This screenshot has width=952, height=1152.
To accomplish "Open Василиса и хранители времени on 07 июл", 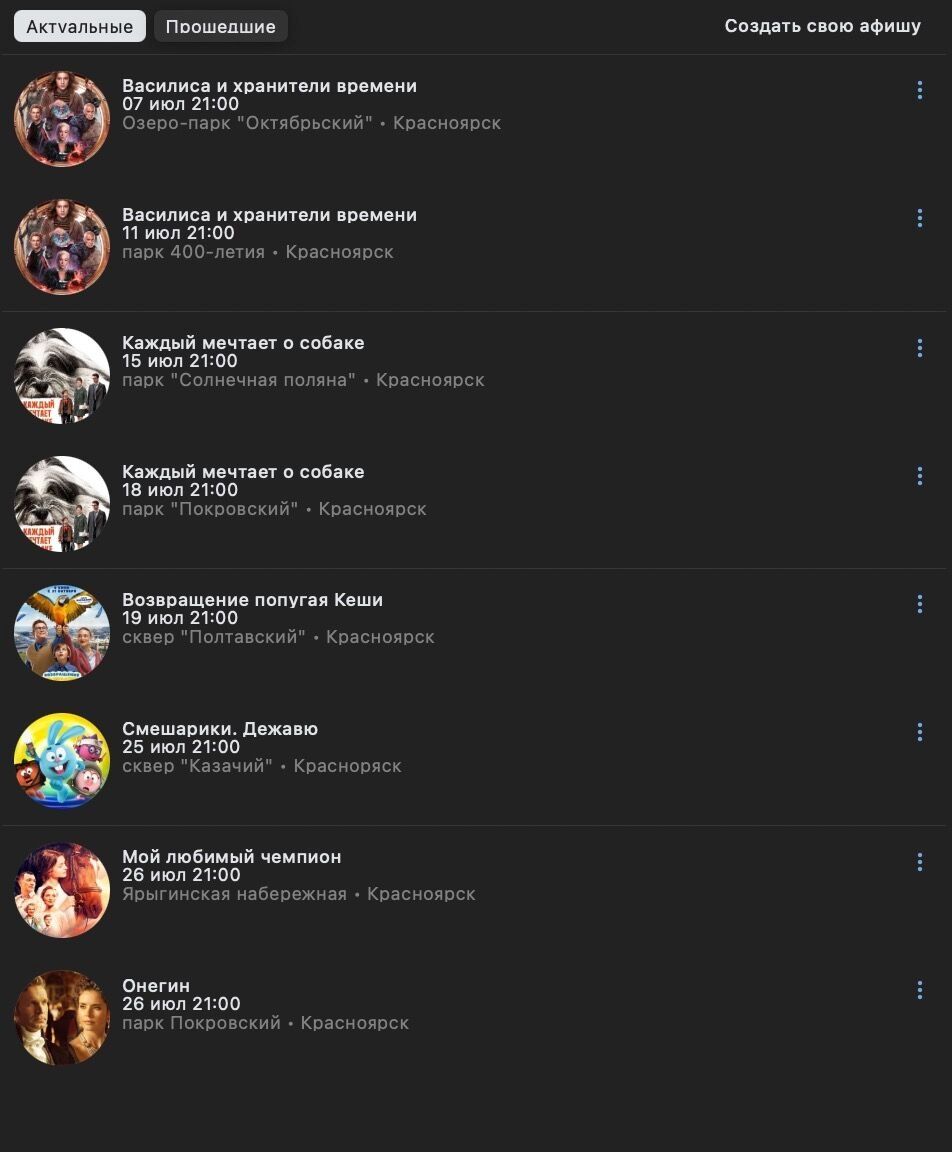I will click(269, 87).
